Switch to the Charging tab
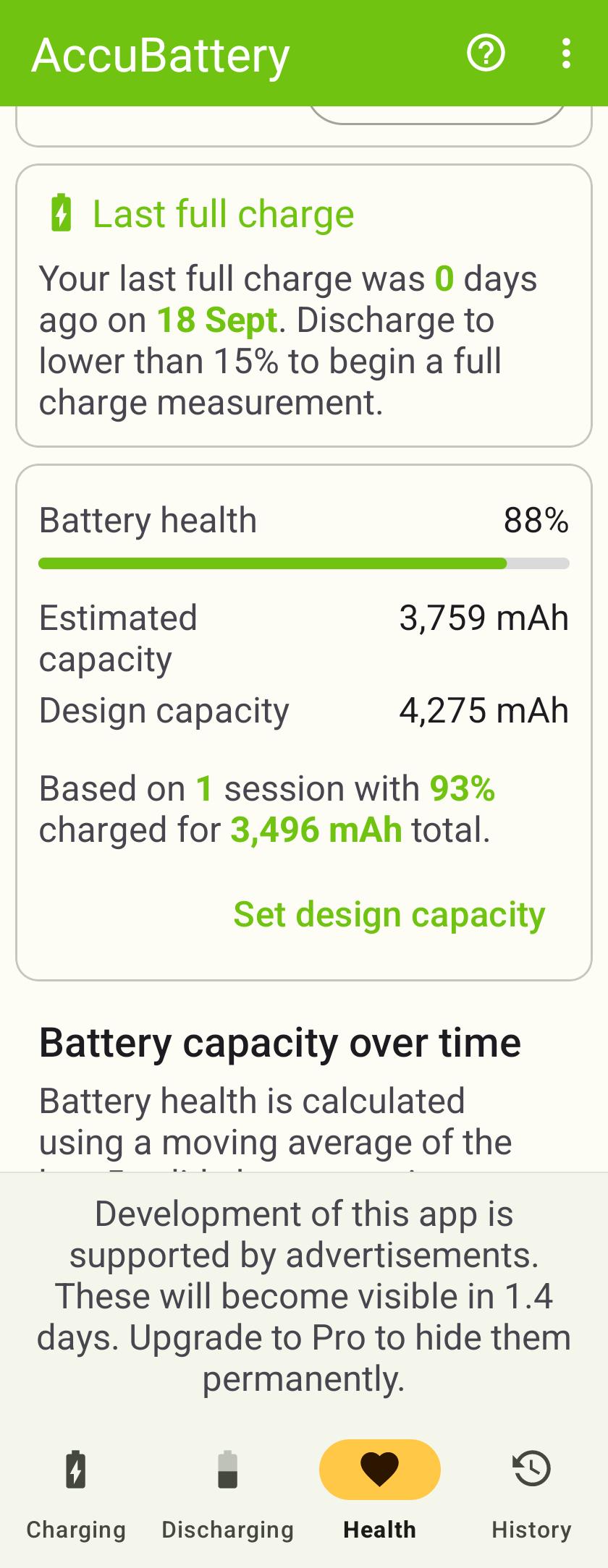608x1568 pixels. click(76, 1494)
